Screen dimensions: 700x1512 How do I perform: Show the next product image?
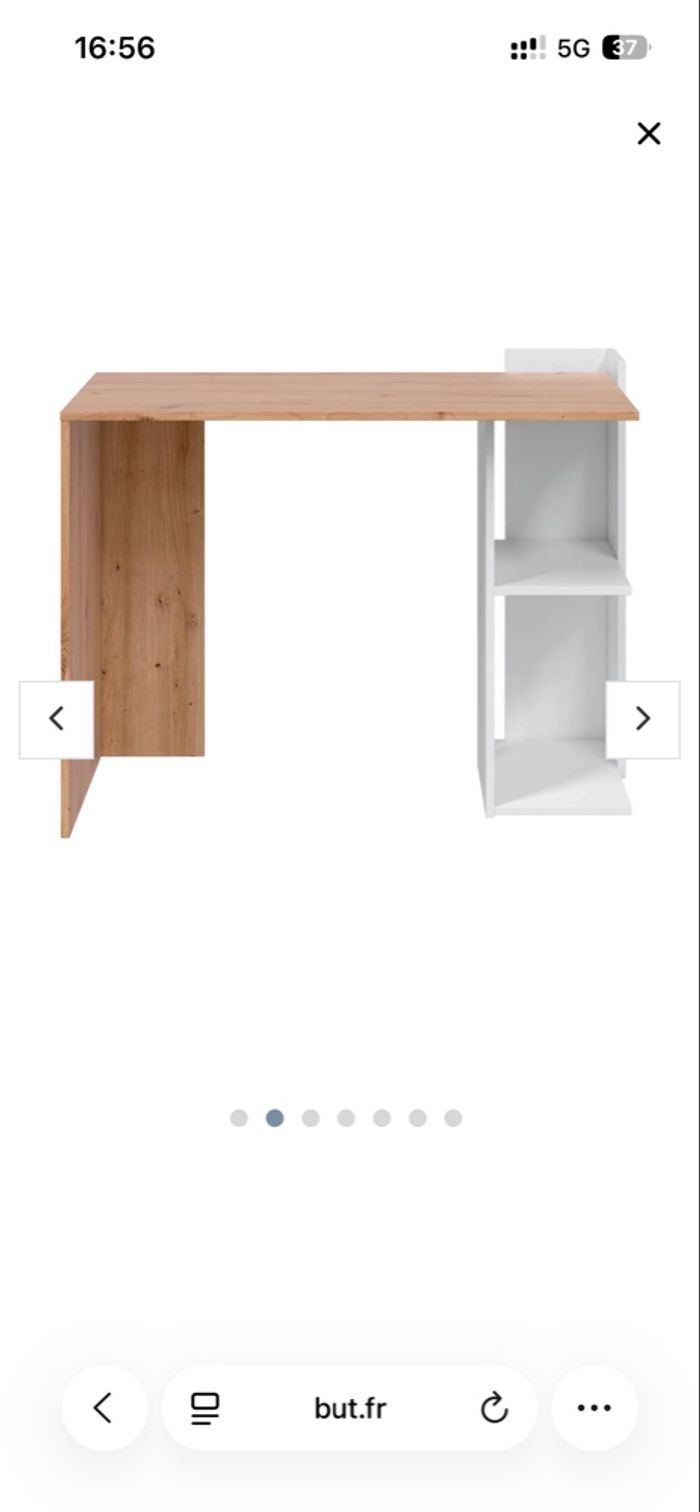point(643,719)
